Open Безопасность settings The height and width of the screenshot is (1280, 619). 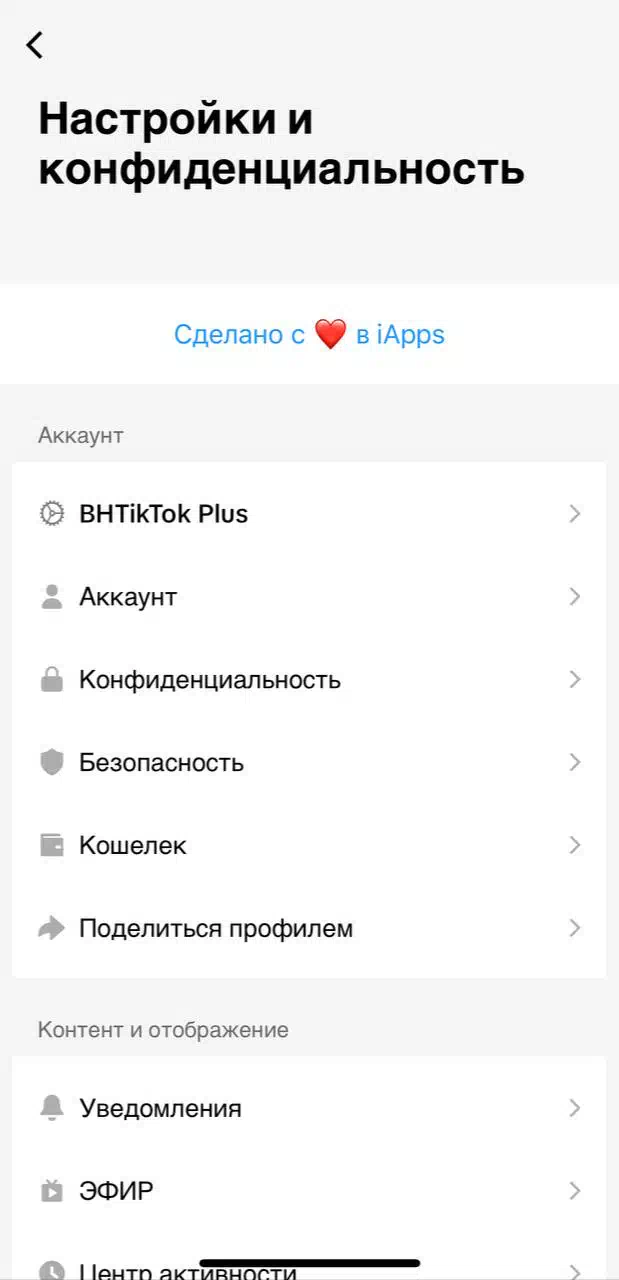[309, 763]
